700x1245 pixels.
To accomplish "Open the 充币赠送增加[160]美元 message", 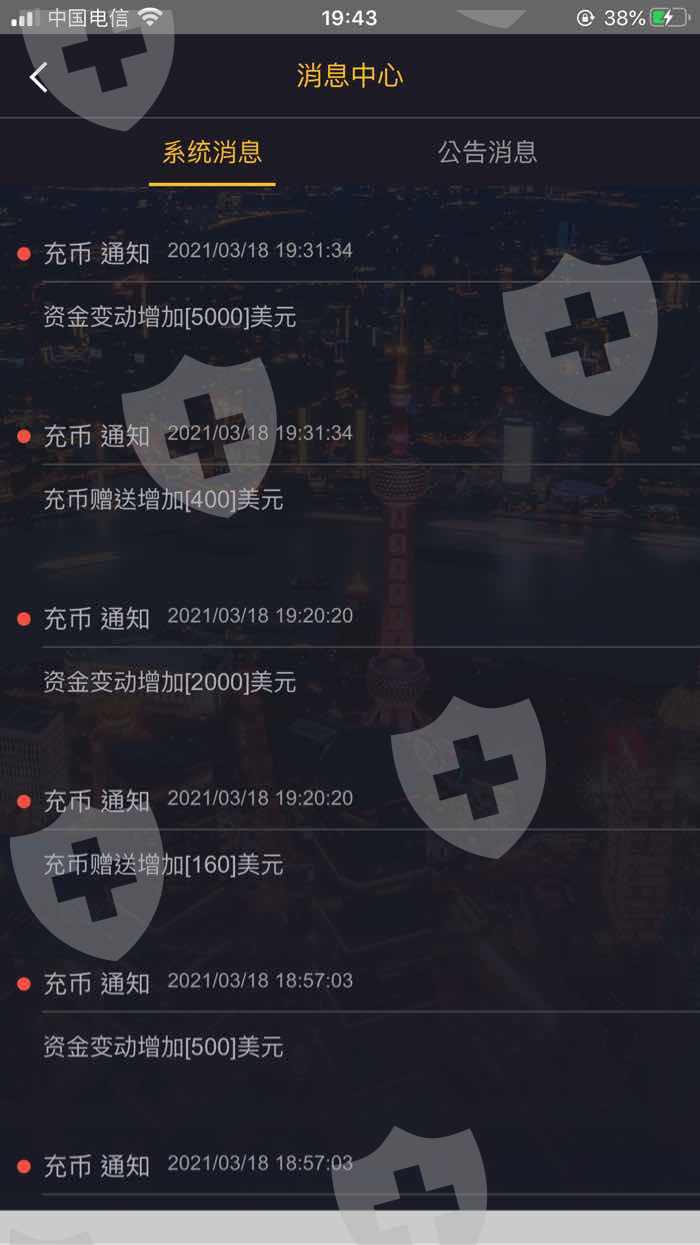I will pos(163,865).
